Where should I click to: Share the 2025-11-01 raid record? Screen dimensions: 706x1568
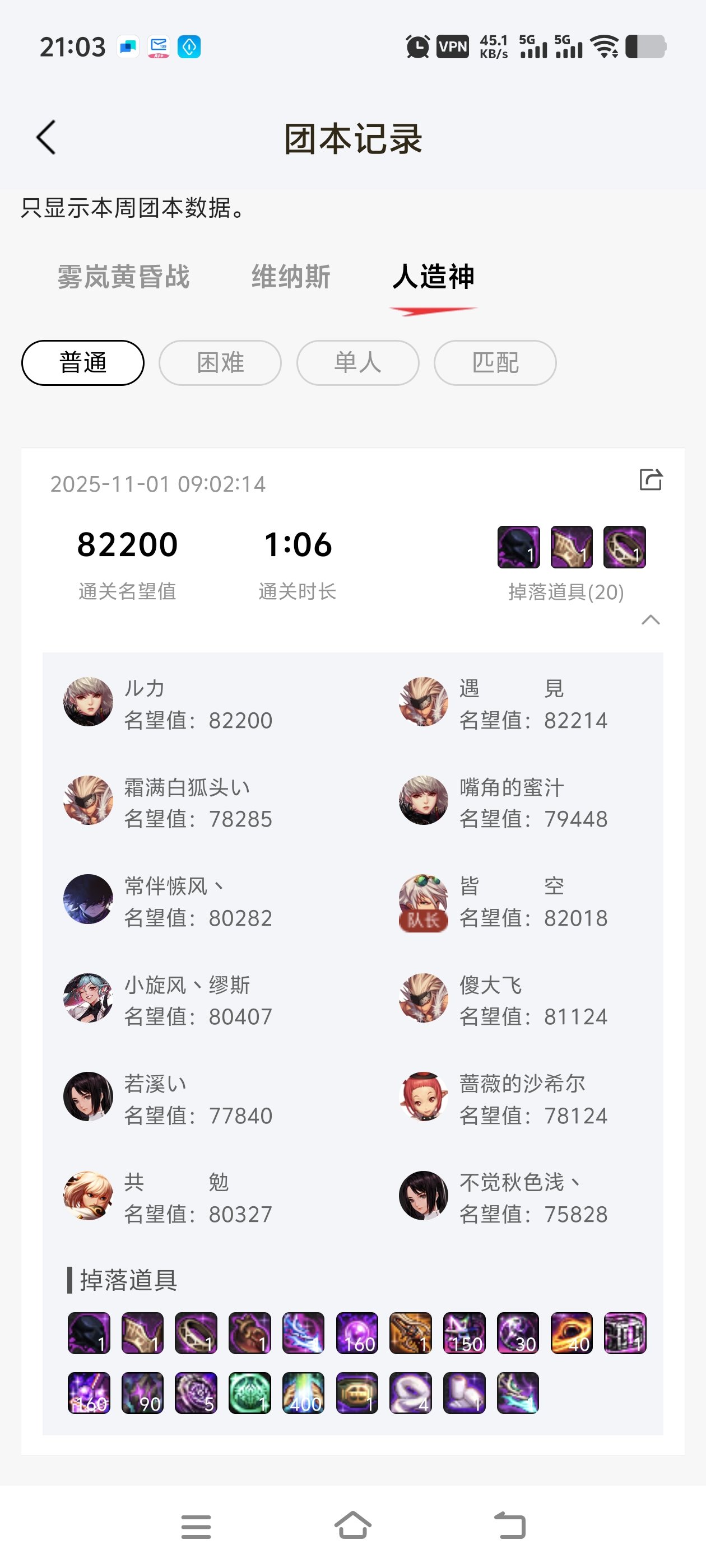[x=651, y=480]
